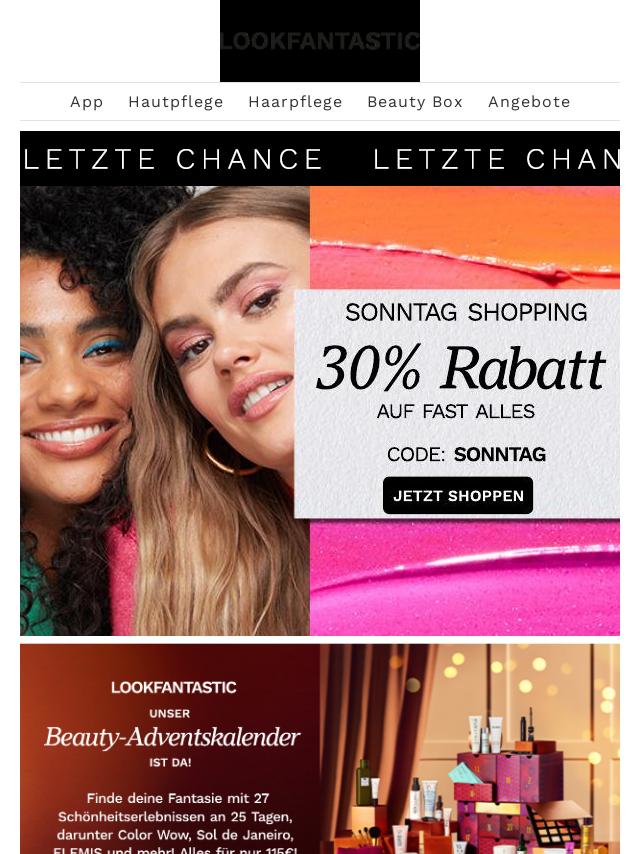640x854 pixels.
Task: Visit the Beauty Box page
Action: pyautogui.click(x=415, y=102)
